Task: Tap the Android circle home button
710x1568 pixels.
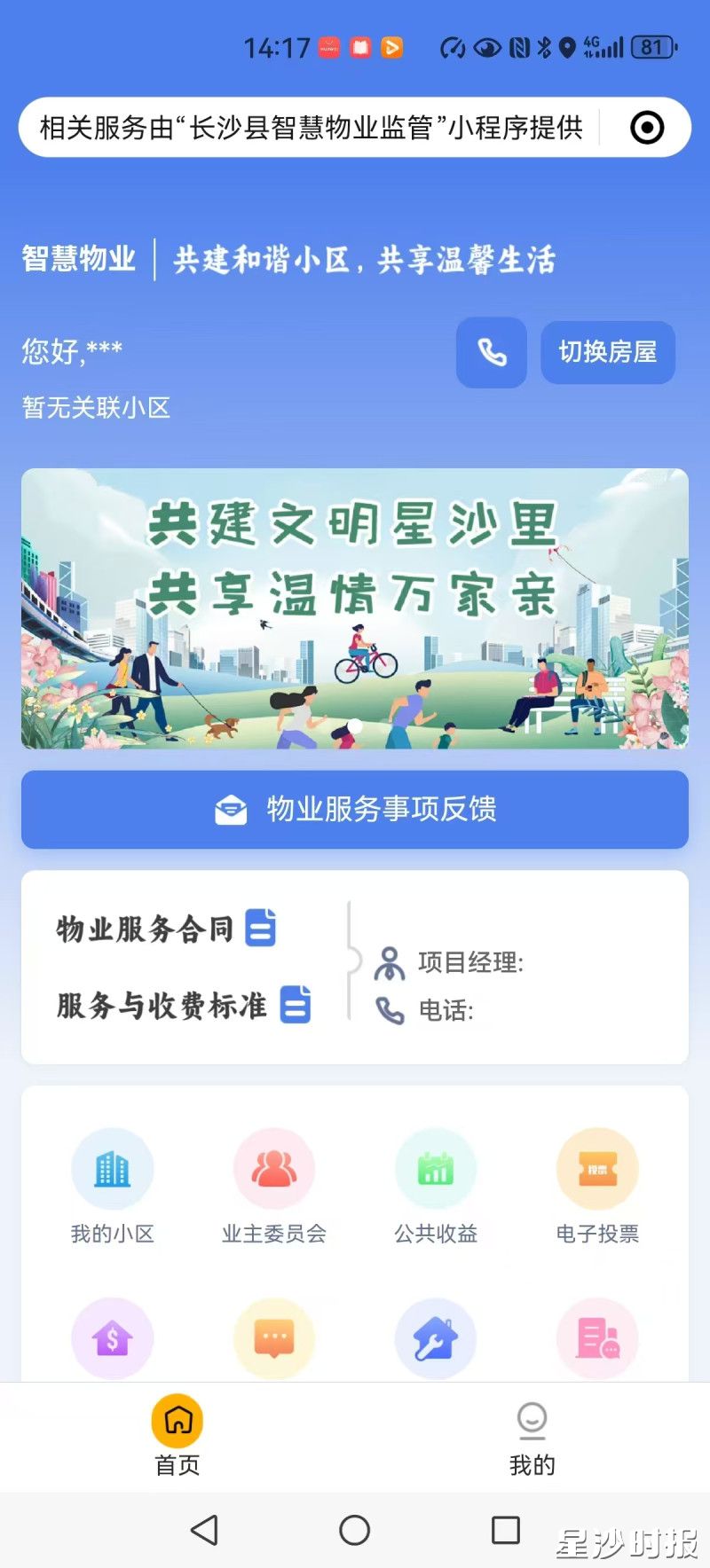Action: 355,1530
